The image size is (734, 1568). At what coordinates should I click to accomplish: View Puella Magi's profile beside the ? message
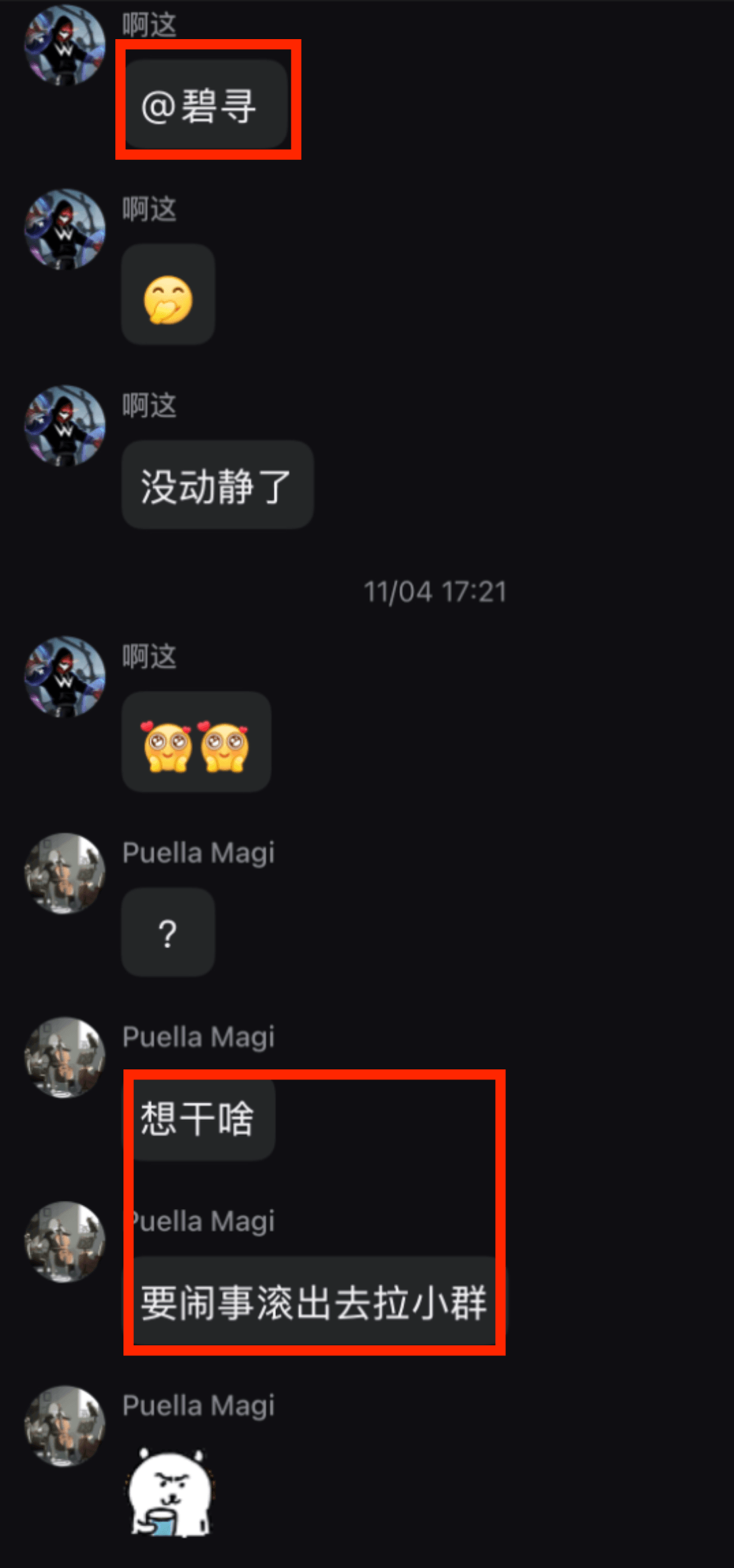pos(65,874)
